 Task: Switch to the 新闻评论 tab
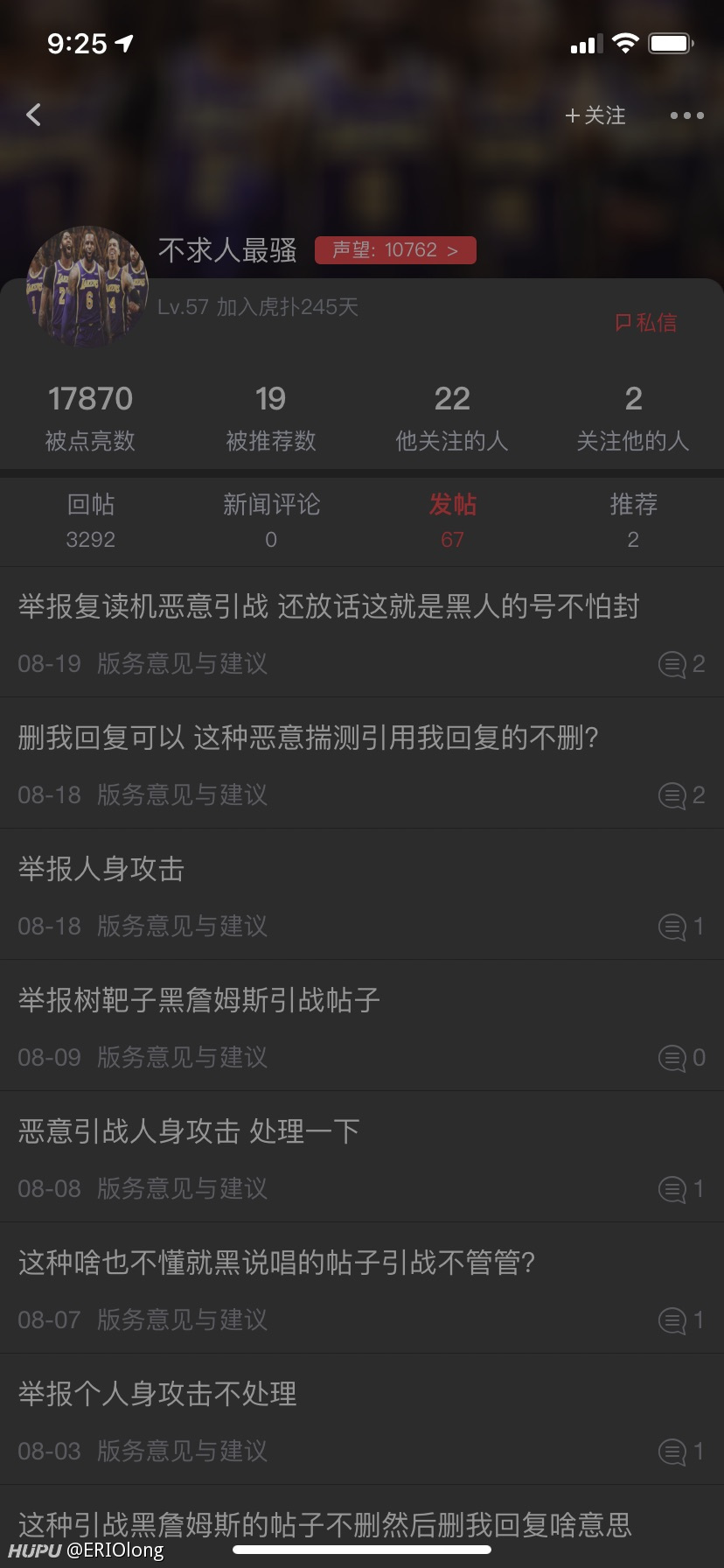click(271, 521)
